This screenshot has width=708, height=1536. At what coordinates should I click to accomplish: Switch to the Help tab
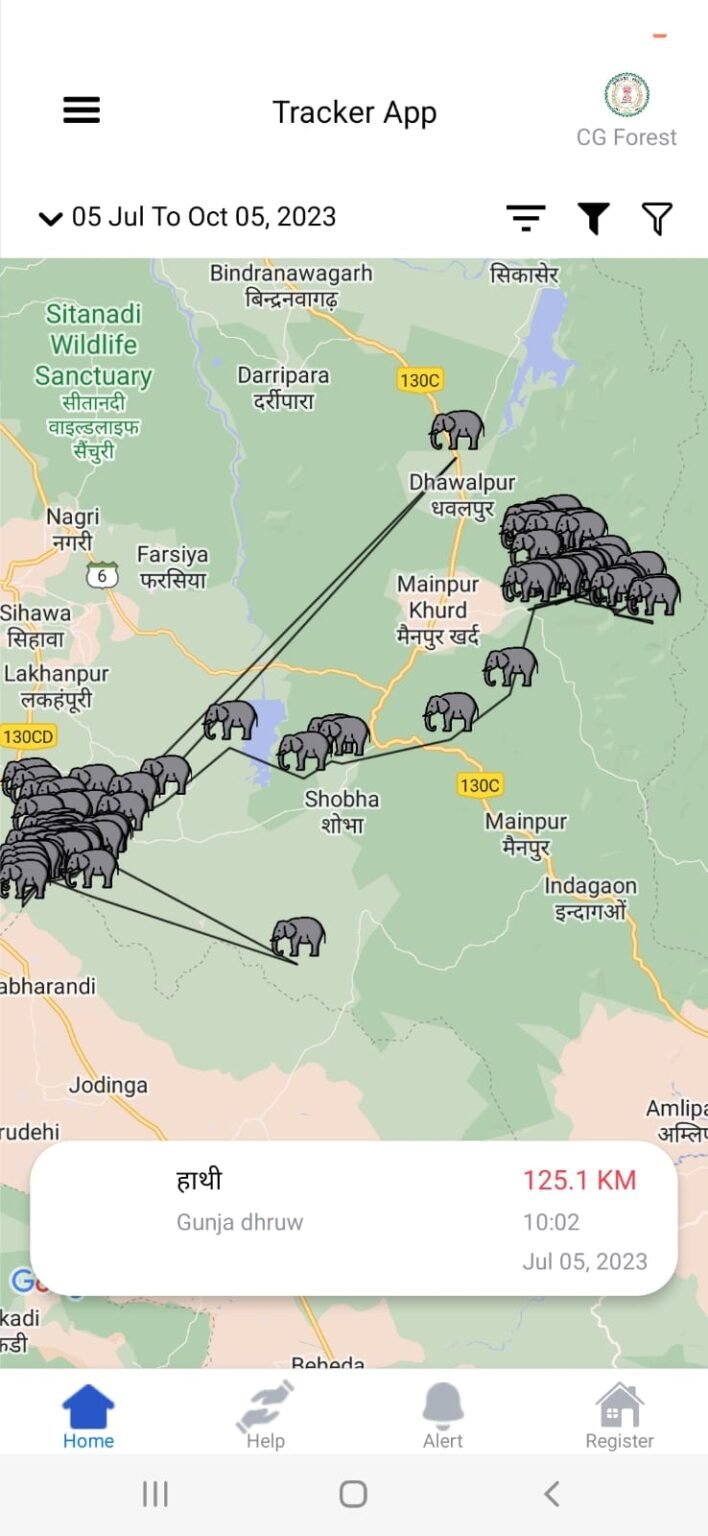pyautogui.click(x=265, y=1416)
